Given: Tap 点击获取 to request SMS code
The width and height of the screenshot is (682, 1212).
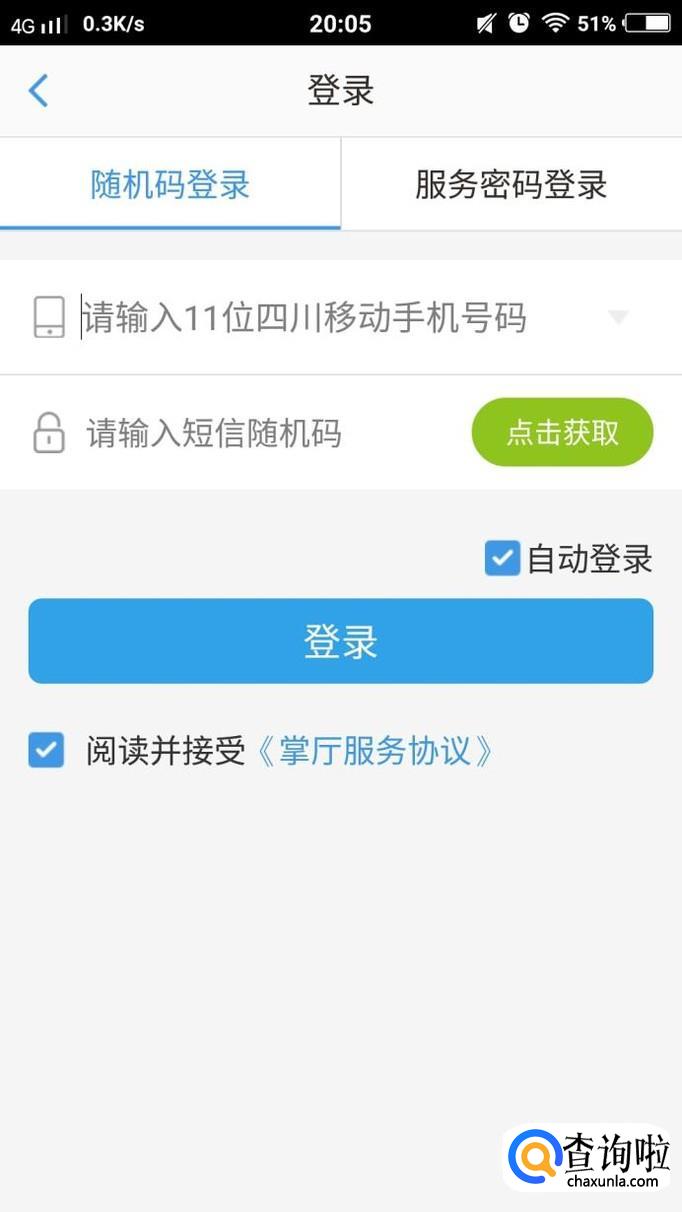Looking at the screenshot, I should pyautogui.click(x=562, y=432).
